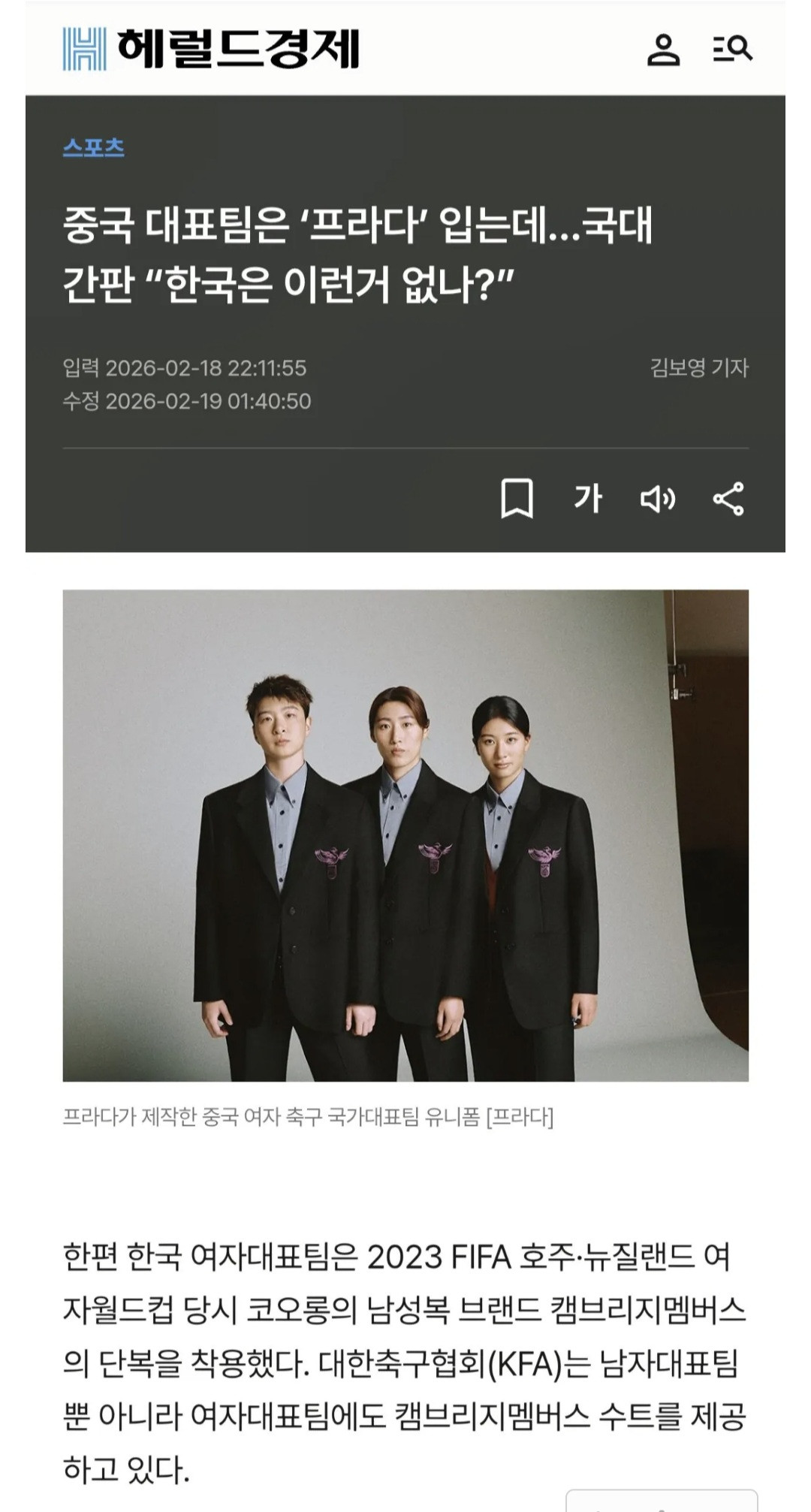811x1512 pixels.
Task: Open the menu search icon
Action: tap(732, 50)
